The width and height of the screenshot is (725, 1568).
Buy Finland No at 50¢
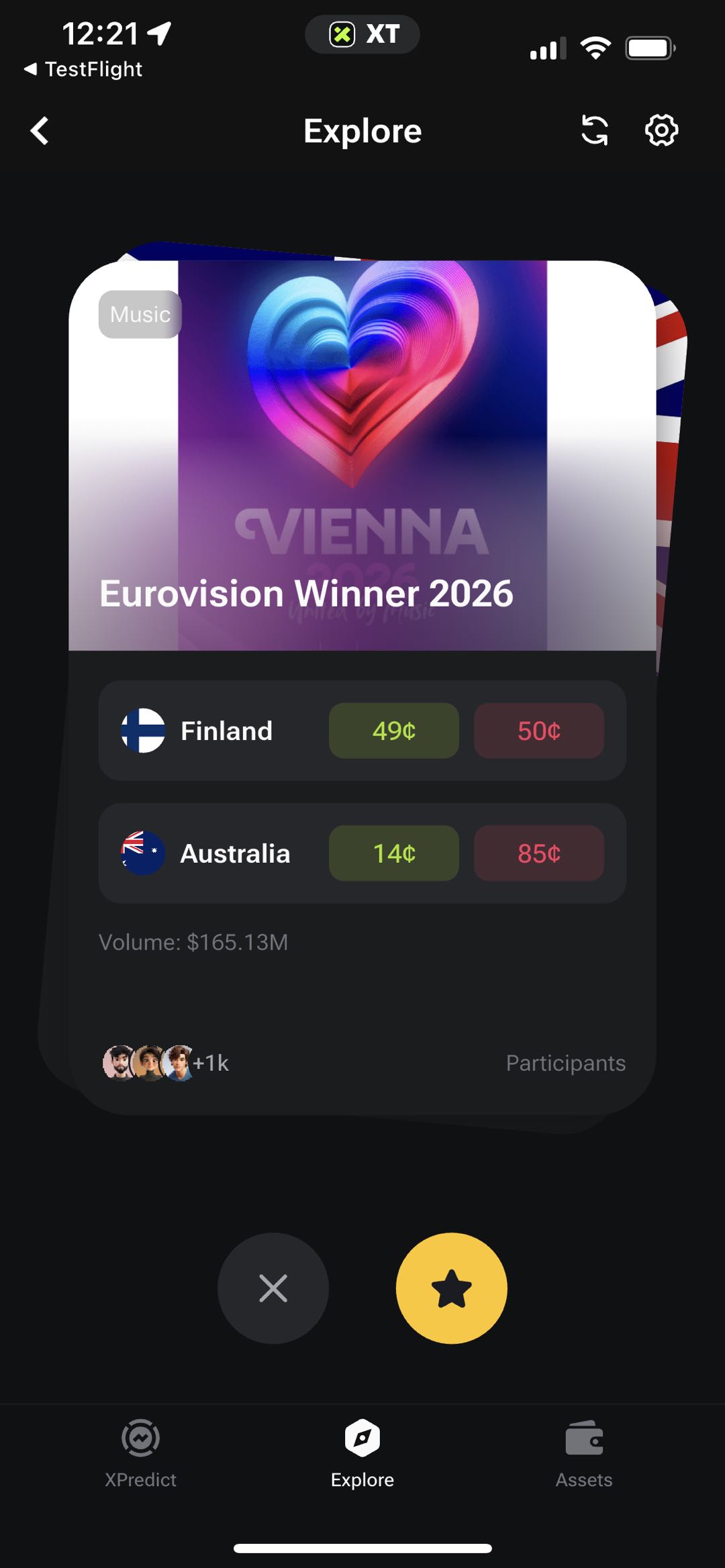tap(539, 731)
